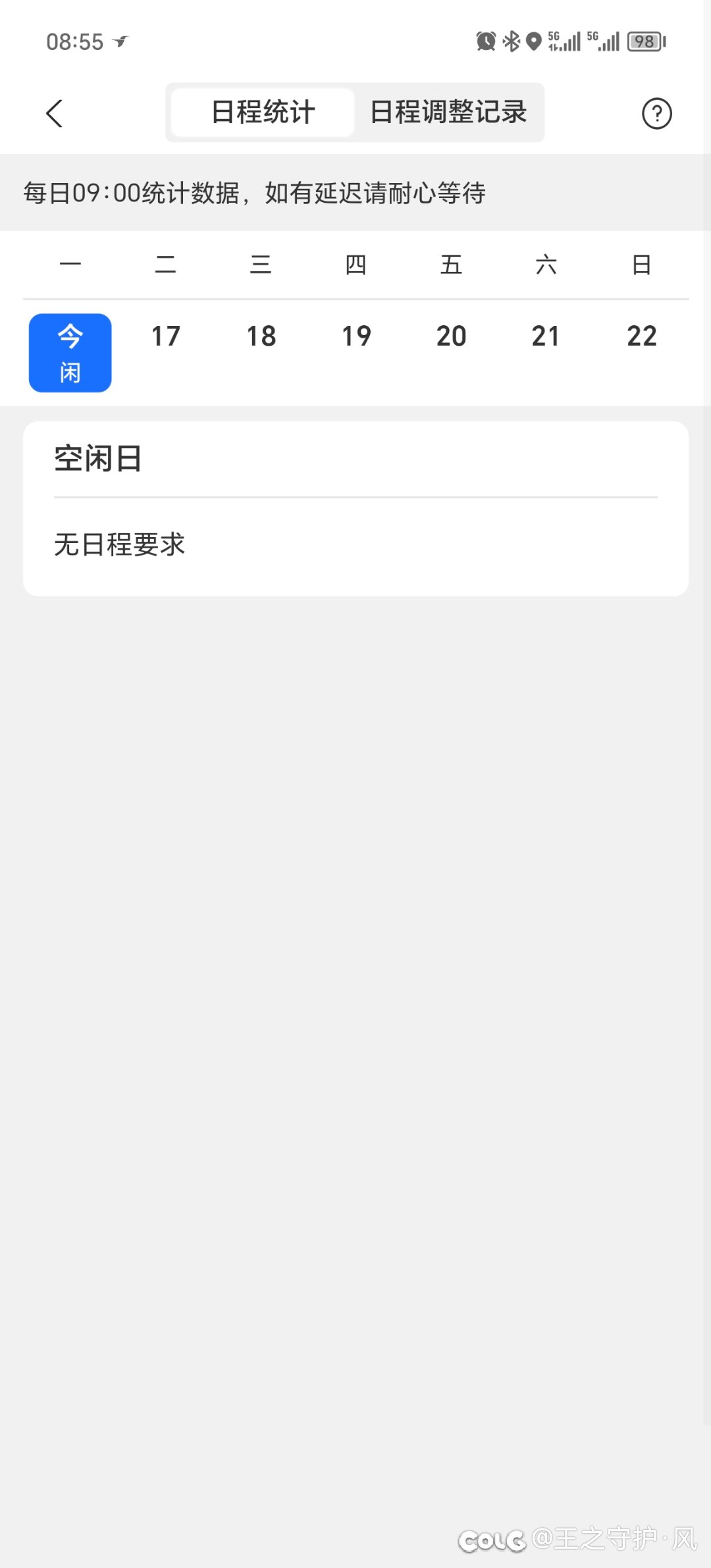Open the help question mark icon
This screenshot has width=711, height=1568.
point(656,113)
